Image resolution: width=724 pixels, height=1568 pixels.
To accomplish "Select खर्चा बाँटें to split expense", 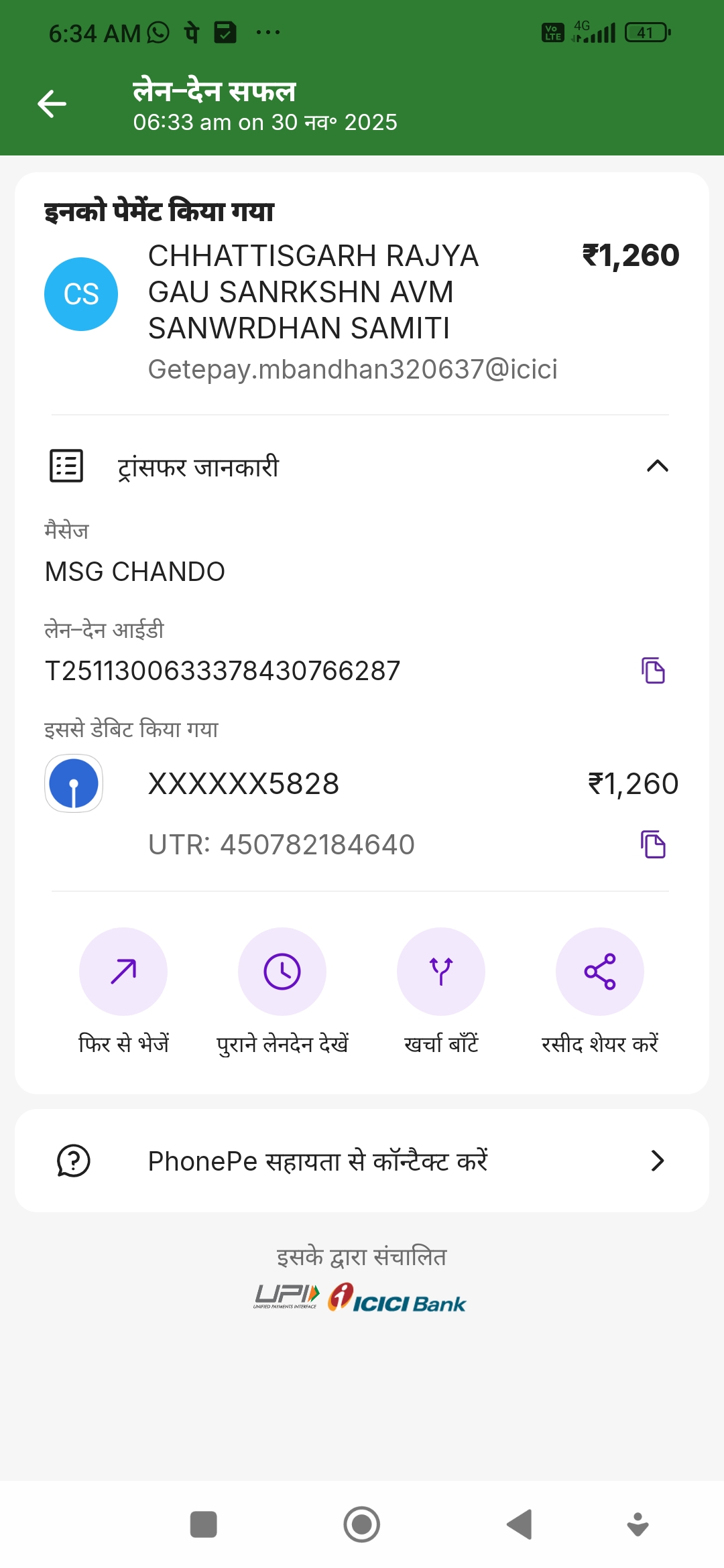I will point(441,972).
